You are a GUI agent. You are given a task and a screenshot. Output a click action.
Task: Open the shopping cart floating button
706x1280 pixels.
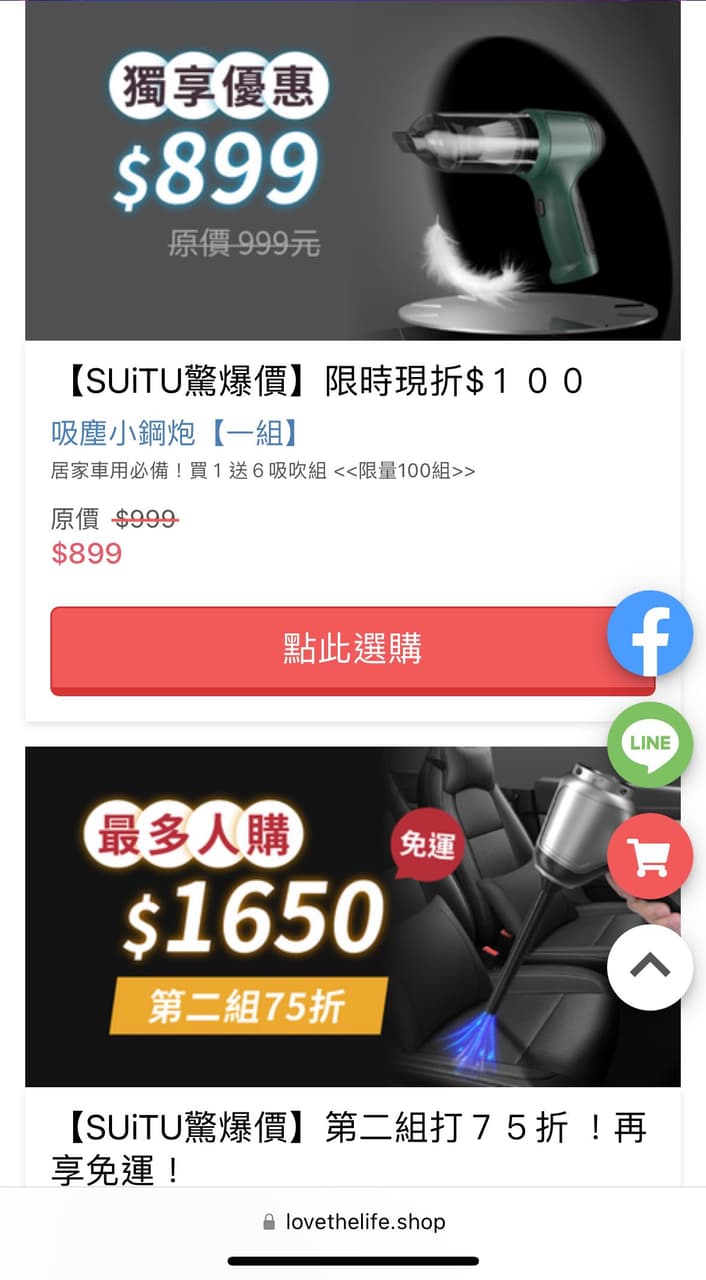(x=650, y=857)
